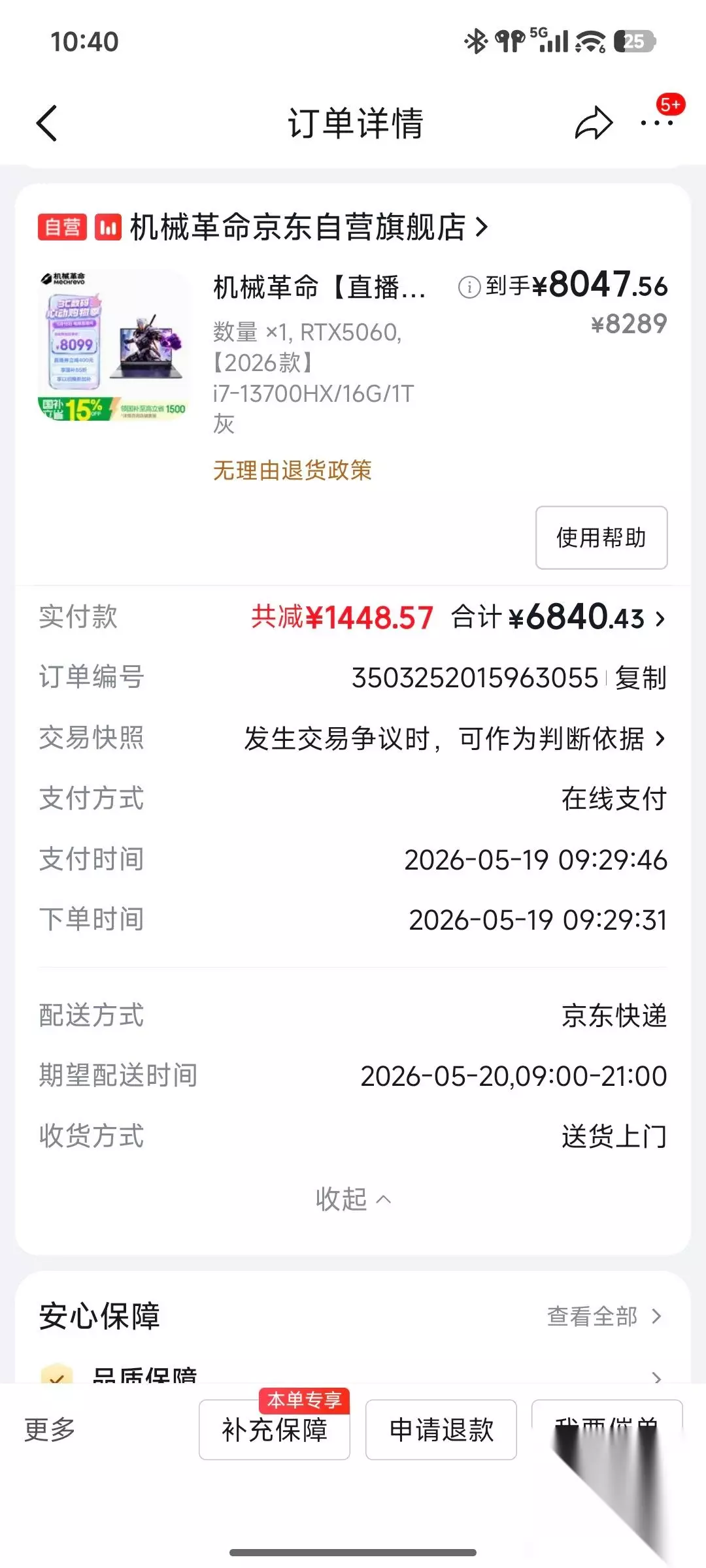Open 无理由退货政策 link
The height and width of the screenshot is (1568, 706).
(292, 470)
